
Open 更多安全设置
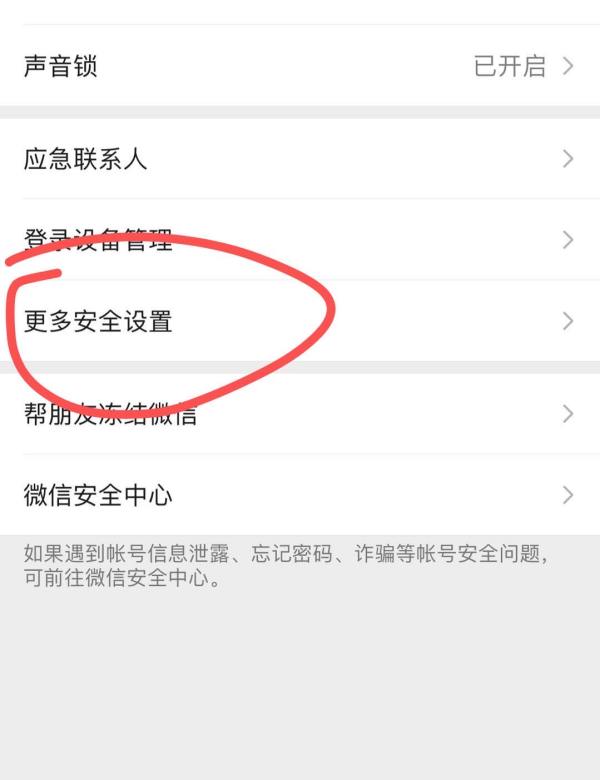tap(300, 321)
